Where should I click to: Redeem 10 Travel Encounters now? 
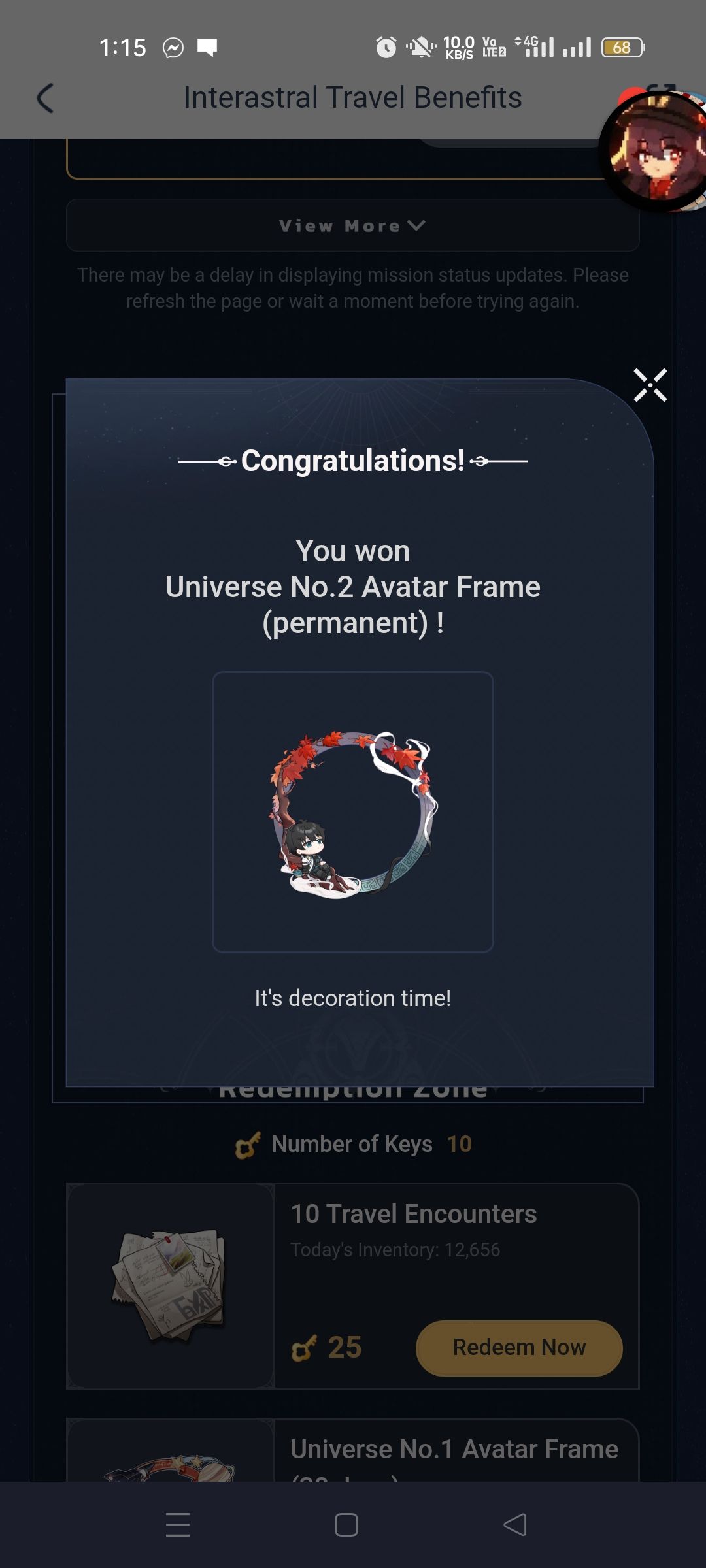[519, 1348]
